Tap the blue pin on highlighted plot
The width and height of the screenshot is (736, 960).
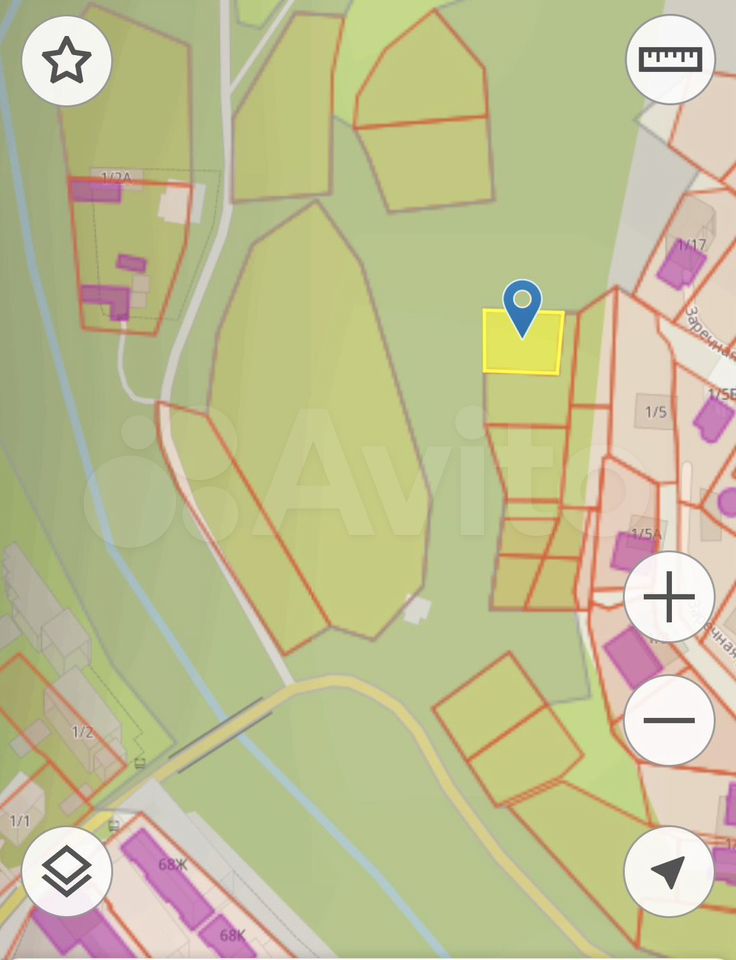coord(522,305)
